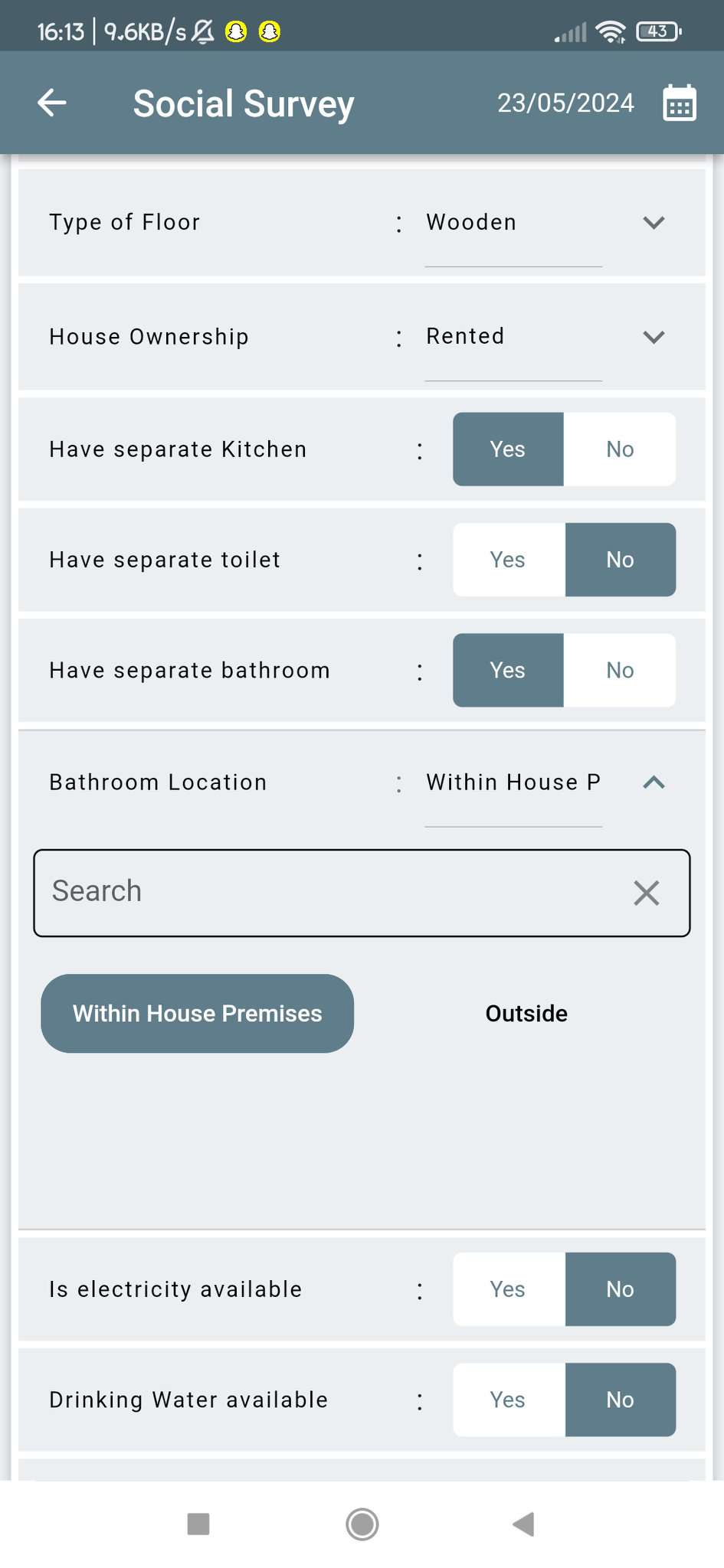Clear the search with the X icon
Viewport: 724px width, 1568px height.
[647, 893]
